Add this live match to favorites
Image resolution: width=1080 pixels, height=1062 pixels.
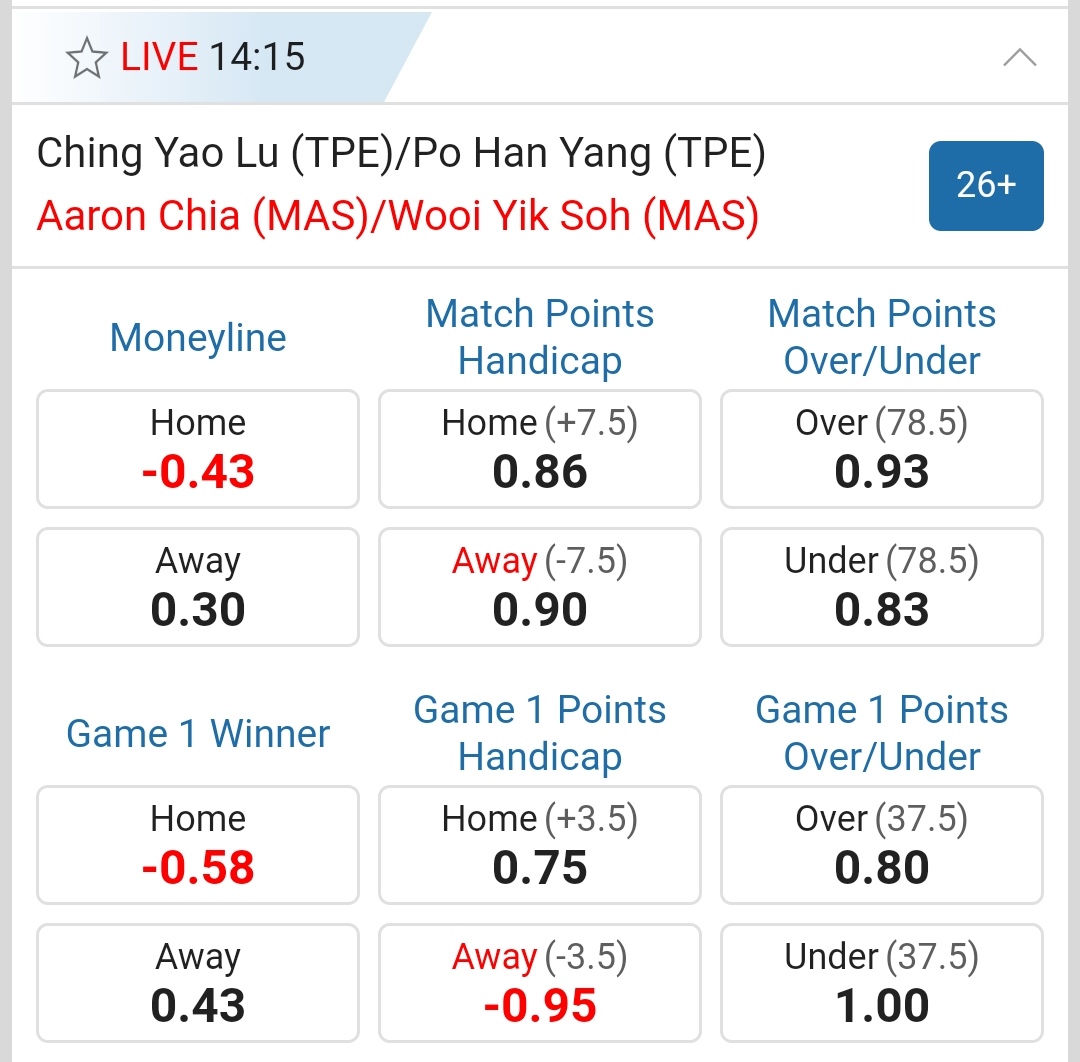coord(87,58)
